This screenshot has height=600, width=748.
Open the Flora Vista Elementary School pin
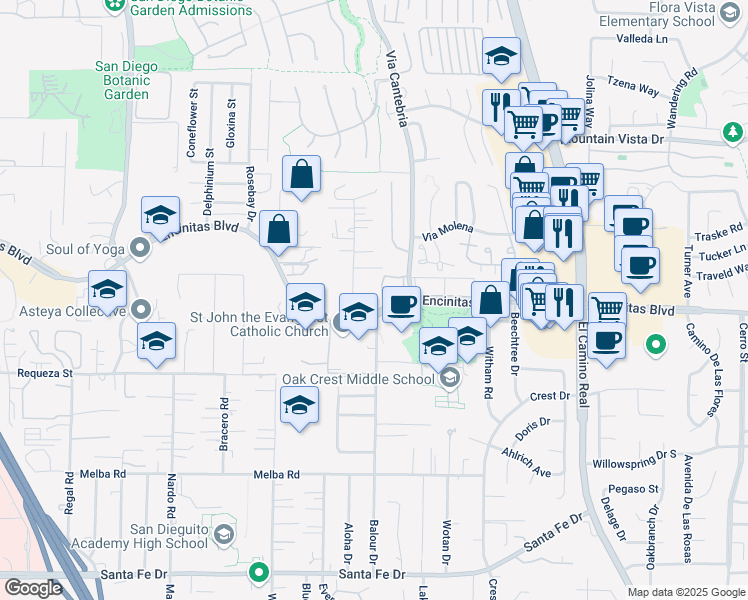pos(729,13)
